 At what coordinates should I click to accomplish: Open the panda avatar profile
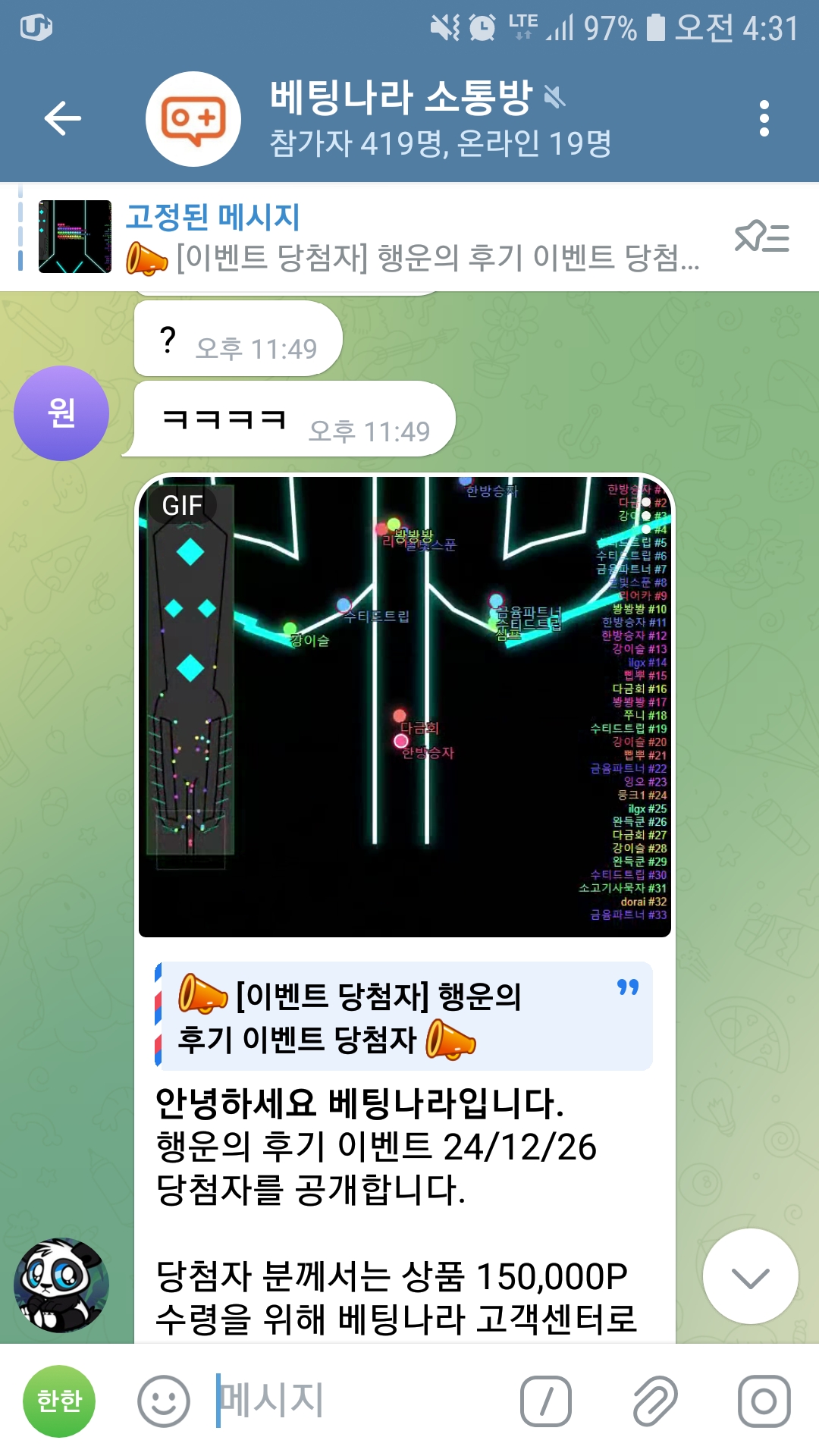click(x=61, y=1285)
